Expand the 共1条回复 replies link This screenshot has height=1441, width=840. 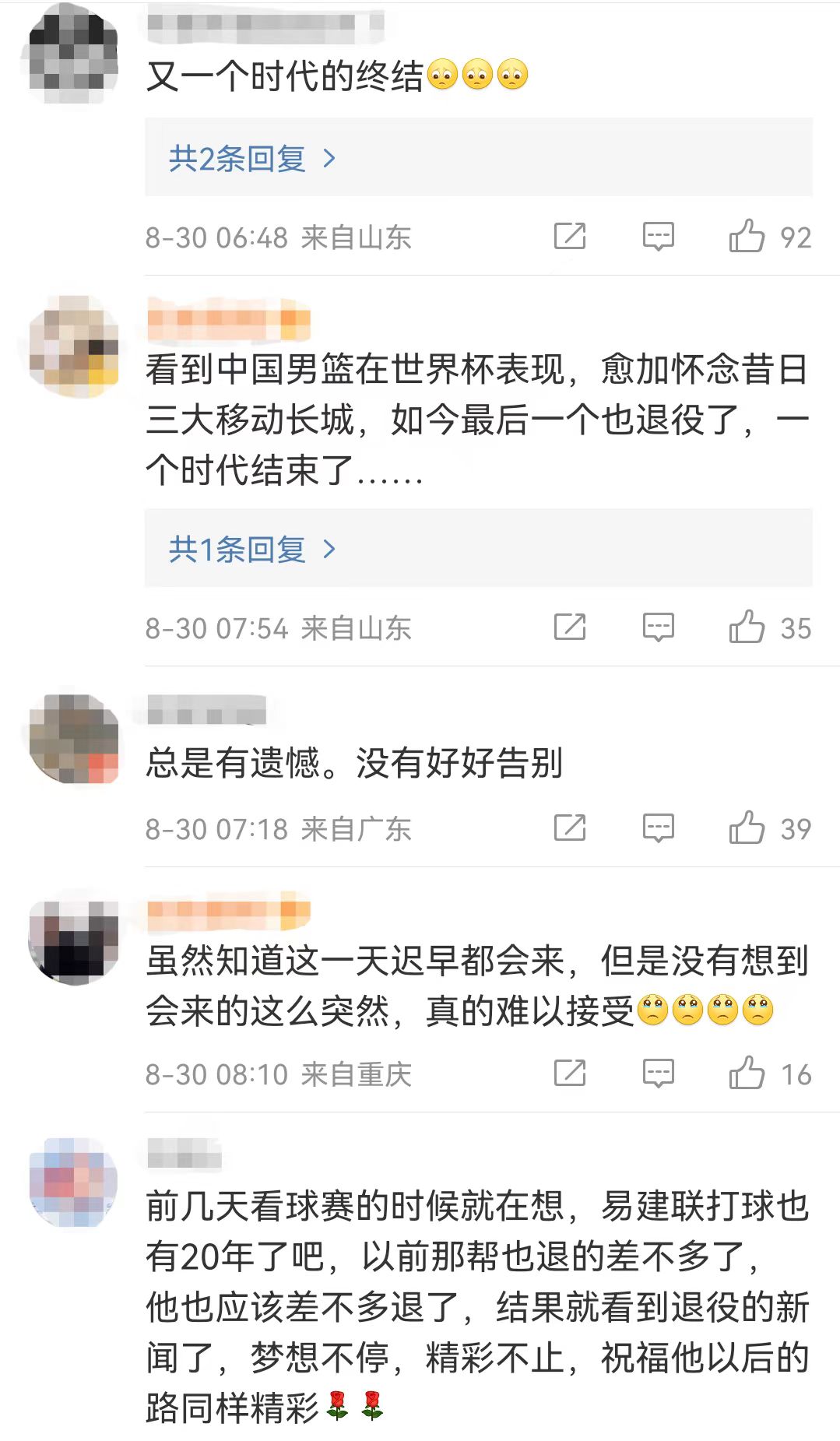pyautogui.click(x=252, y=550)
